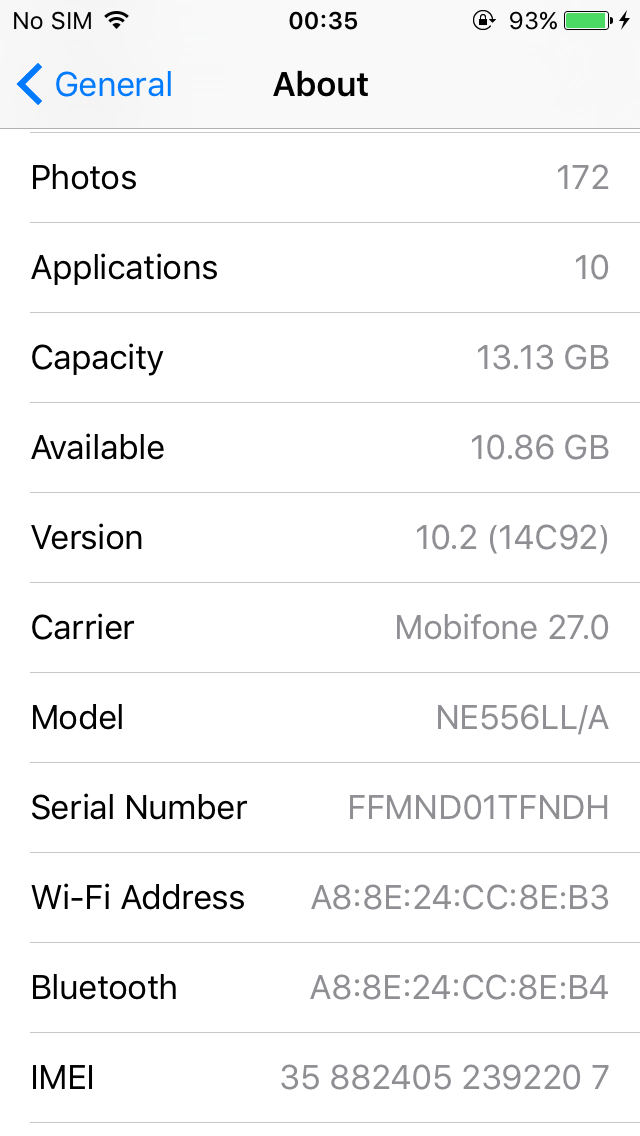
Task: Go back to General settings
Action: 95,85
